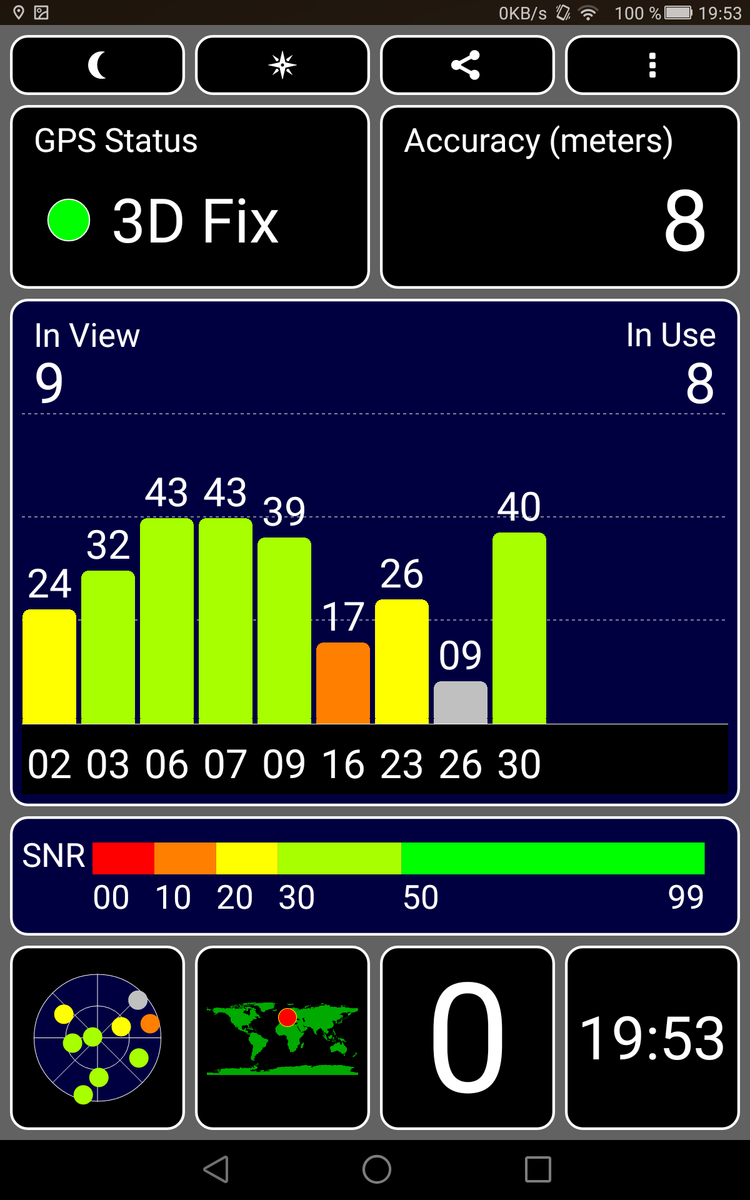Open the compass star button
The image size is (750, 1200).
click(283, 66)
